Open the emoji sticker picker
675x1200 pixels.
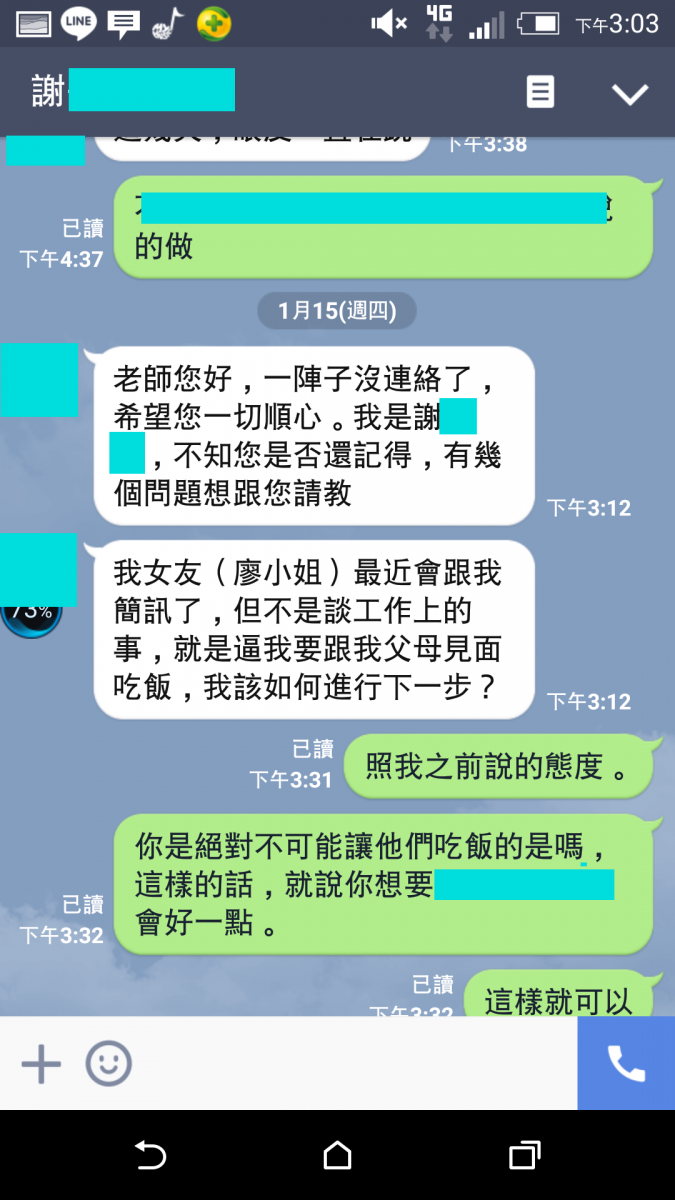108,1063
